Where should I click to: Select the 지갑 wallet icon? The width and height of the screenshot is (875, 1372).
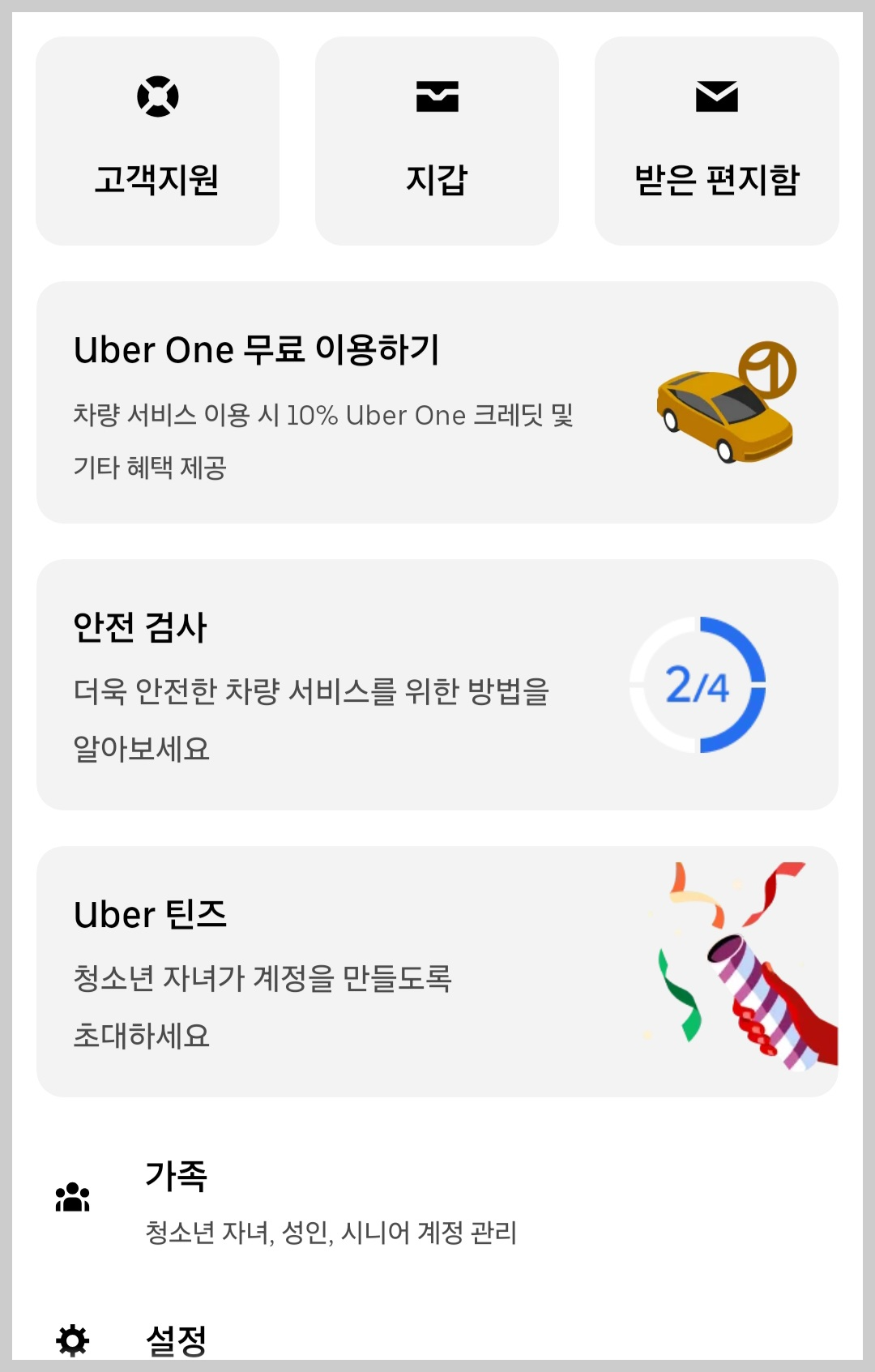[437, 97]
